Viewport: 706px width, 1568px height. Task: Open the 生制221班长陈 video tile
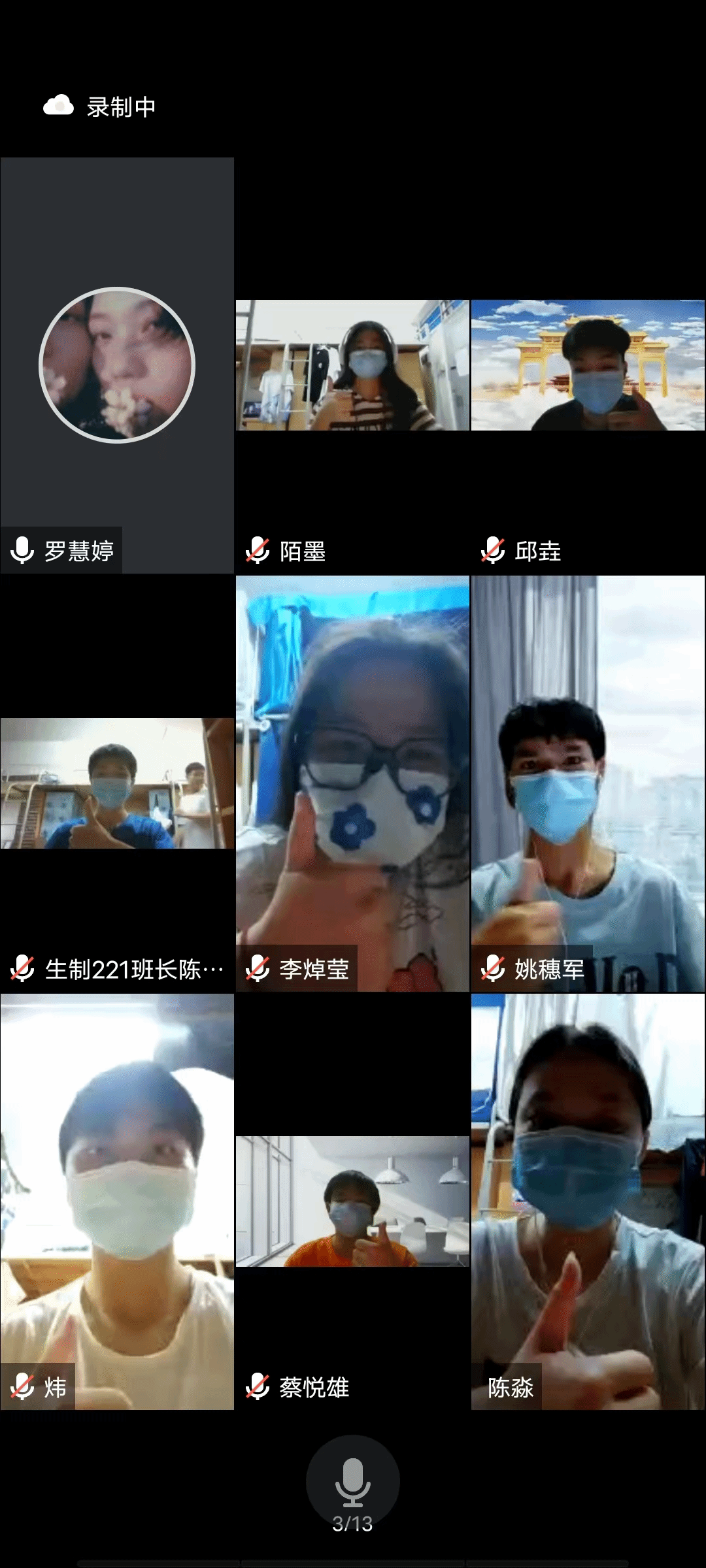(x=117, y=783)
